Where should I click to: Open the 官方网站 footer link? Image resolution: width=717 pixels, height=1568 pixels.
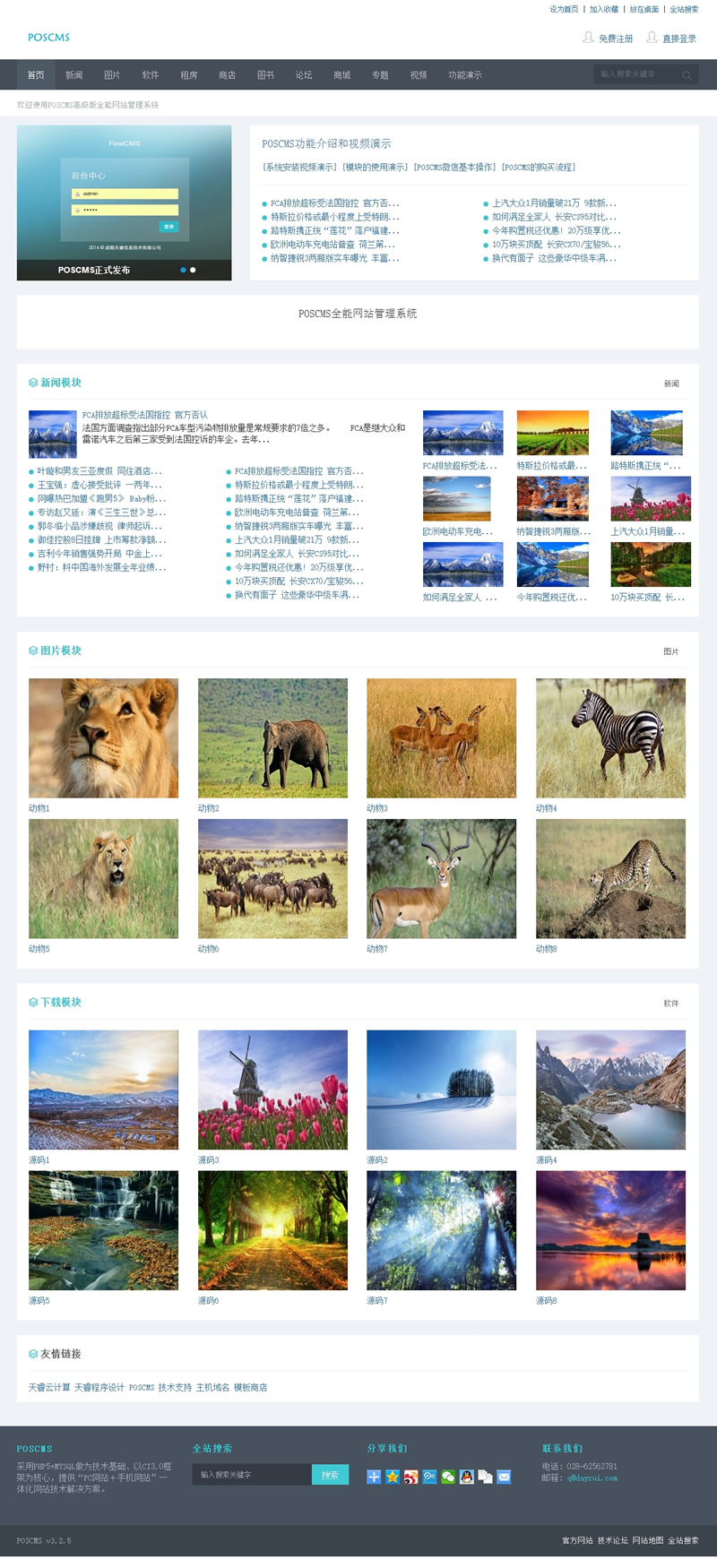tap(577, 1540)
